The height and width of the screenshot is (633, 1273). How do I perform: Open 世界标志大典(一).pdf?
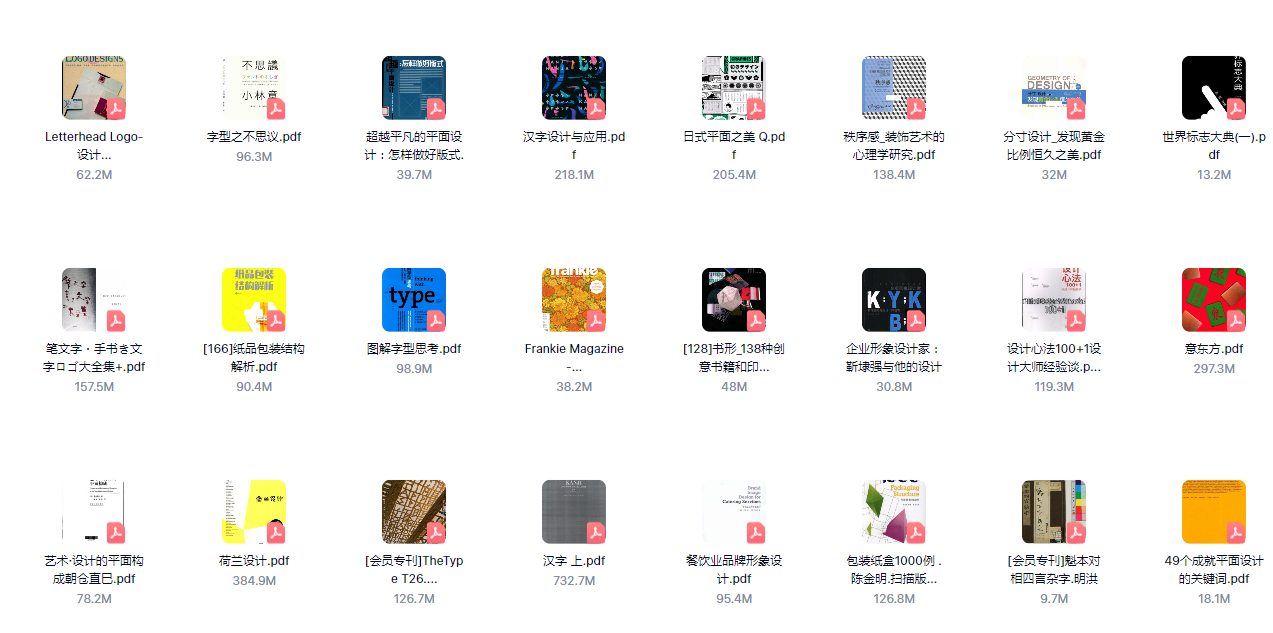[x=1214, y=88]
